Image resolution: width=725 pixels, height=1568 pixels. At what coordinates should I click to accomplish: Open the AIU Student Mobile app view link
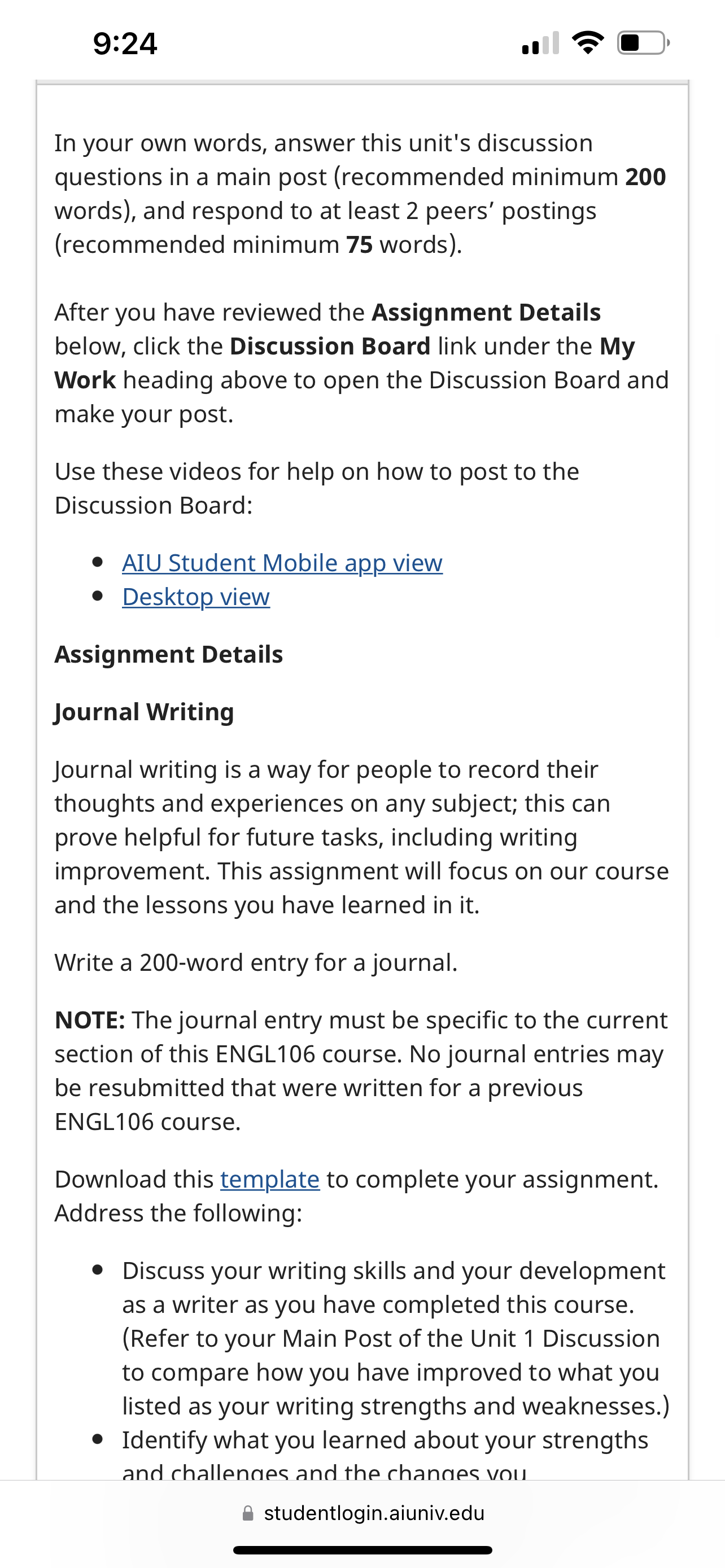[282, 563]
